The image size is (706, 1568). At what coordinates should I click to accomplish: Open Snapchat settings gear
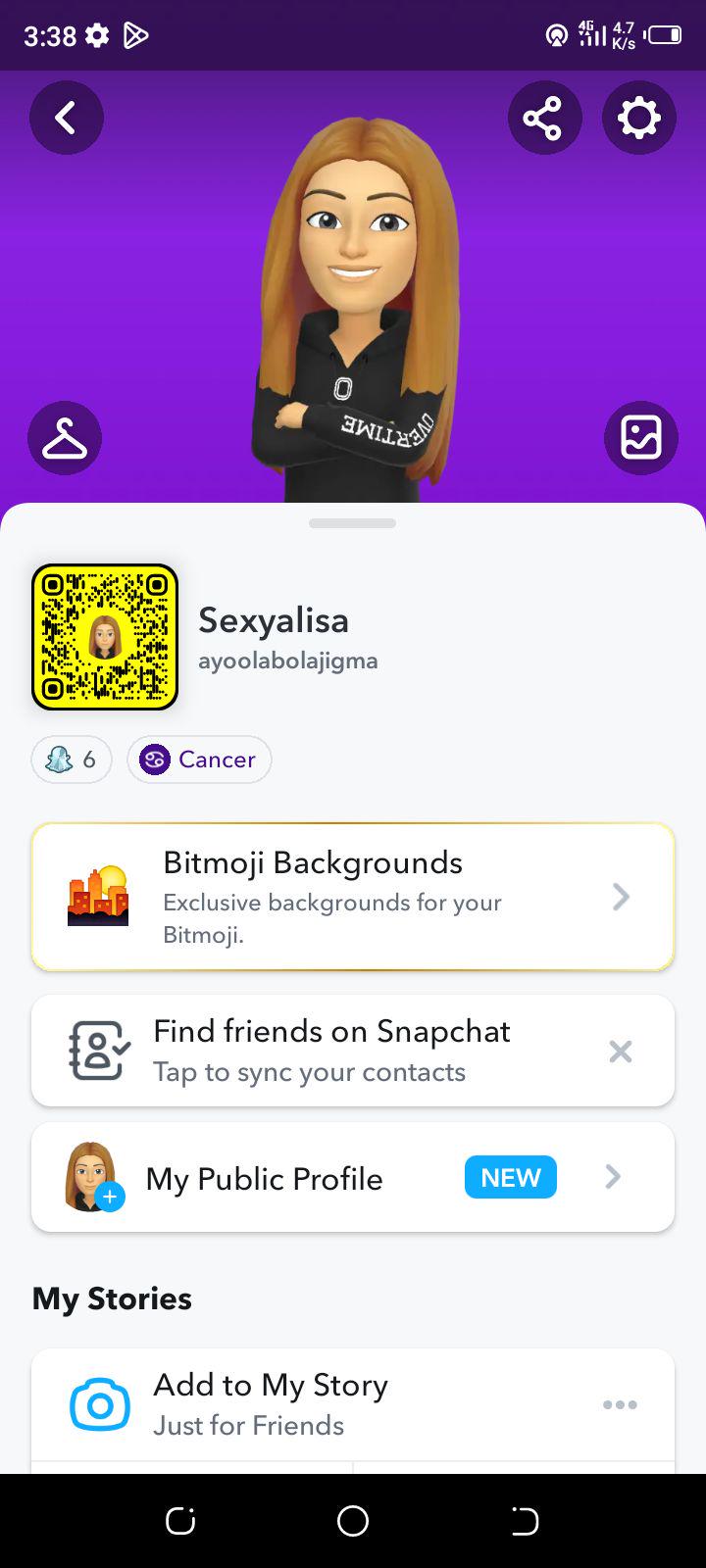point(638,118)
